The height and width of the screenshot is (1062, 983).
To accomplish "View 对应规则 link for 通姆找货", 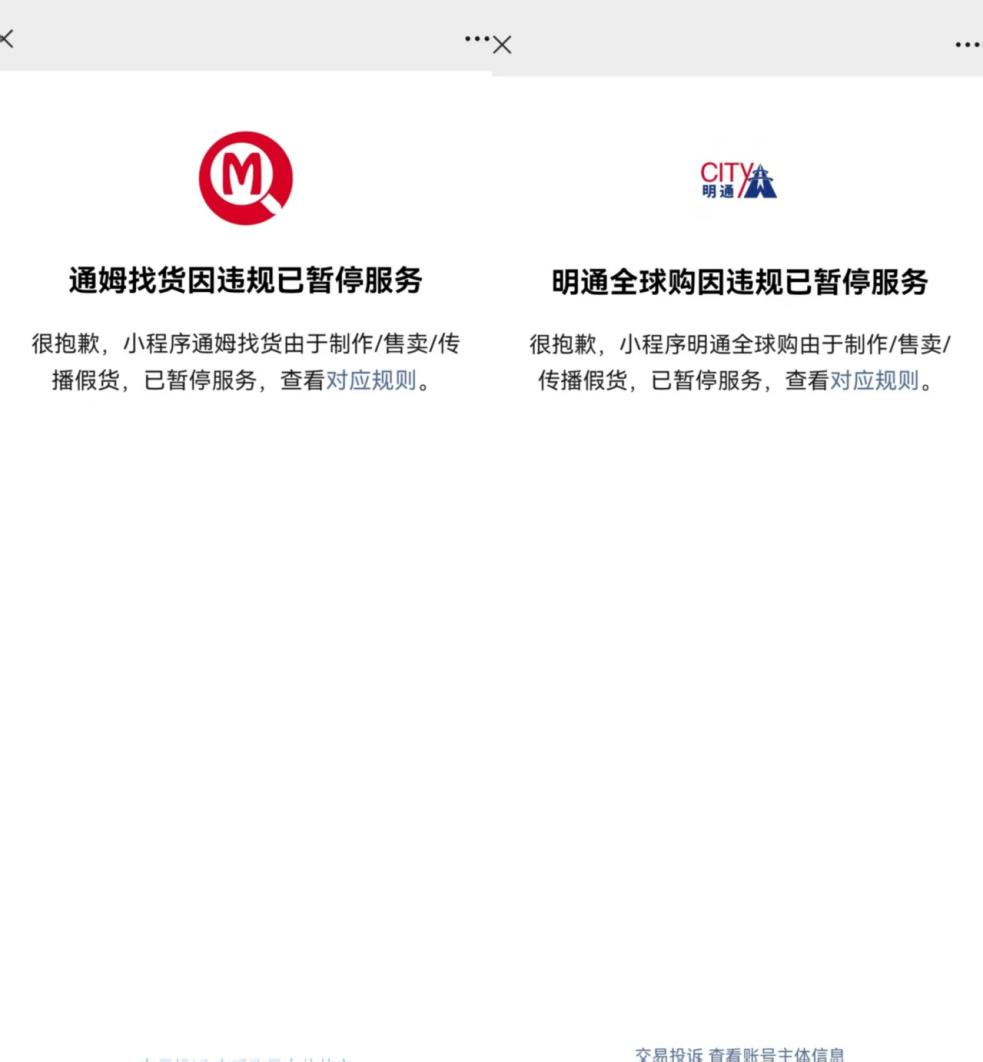I will [x=371, y=381].
